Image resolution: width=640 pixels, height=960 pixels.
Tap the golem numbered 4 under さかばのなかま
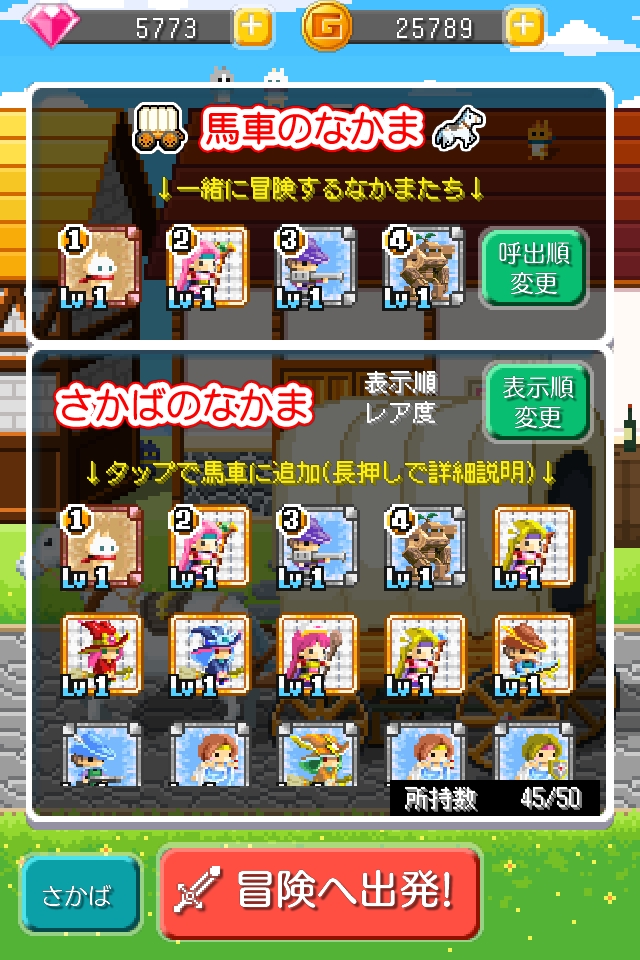[424, 547]
